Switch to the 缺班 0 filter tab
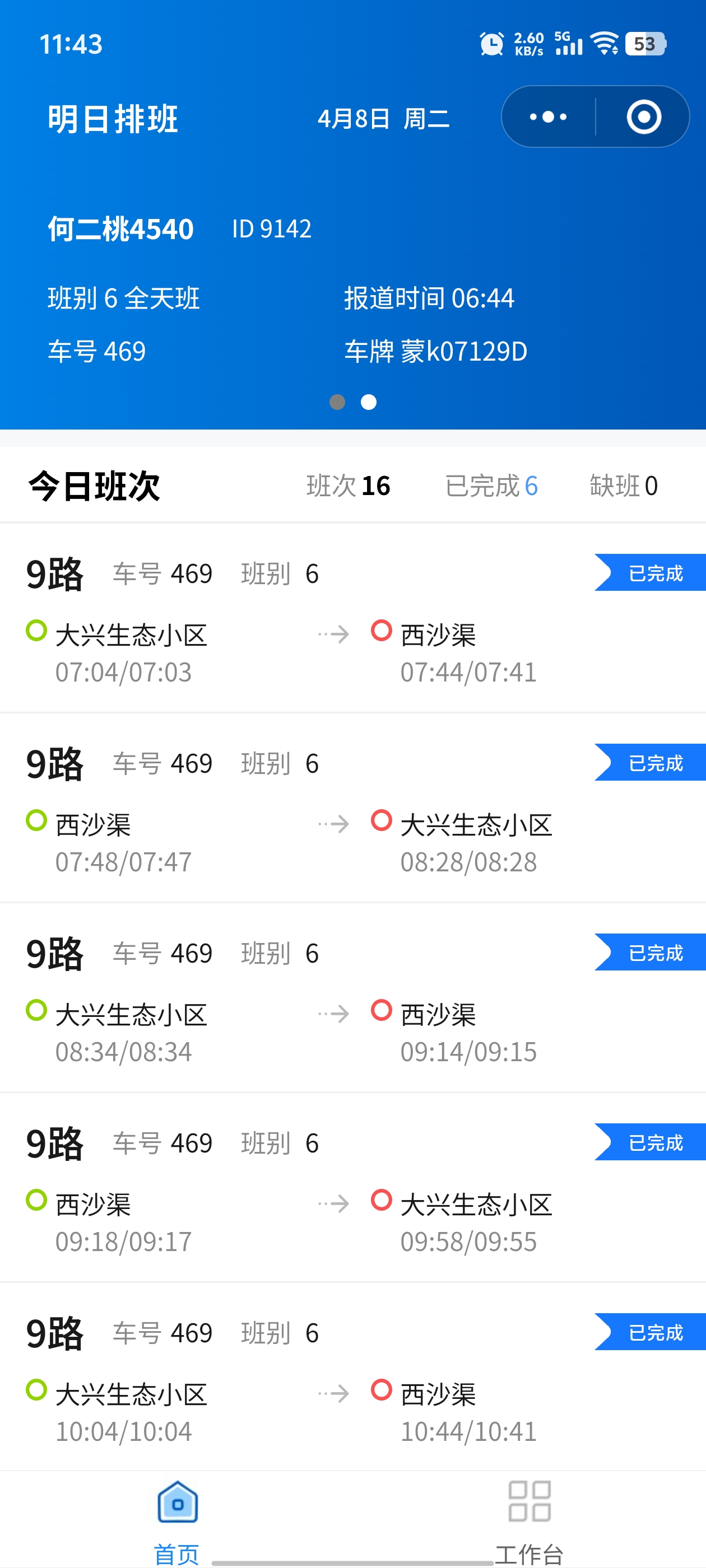 623,485
